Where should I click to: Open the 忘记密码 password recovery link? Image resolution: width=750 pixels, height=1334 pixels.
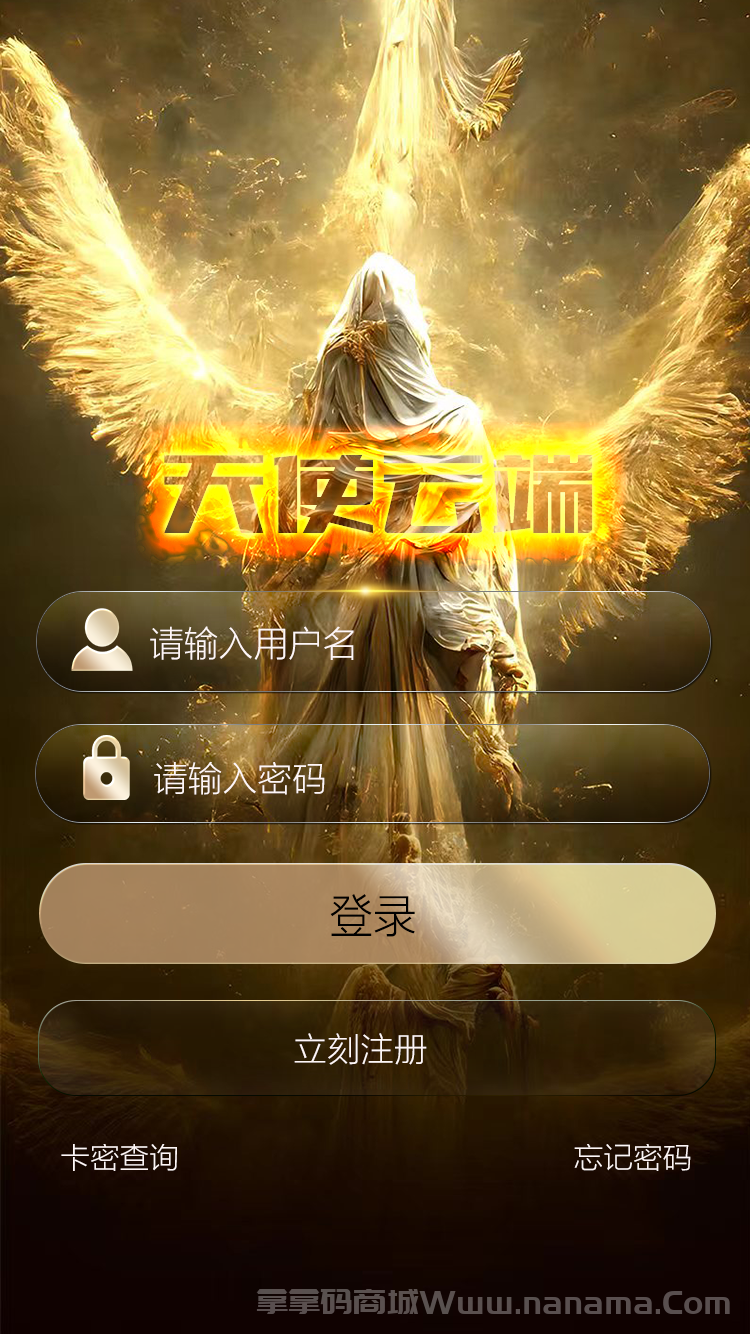[x=632, y=1160]
